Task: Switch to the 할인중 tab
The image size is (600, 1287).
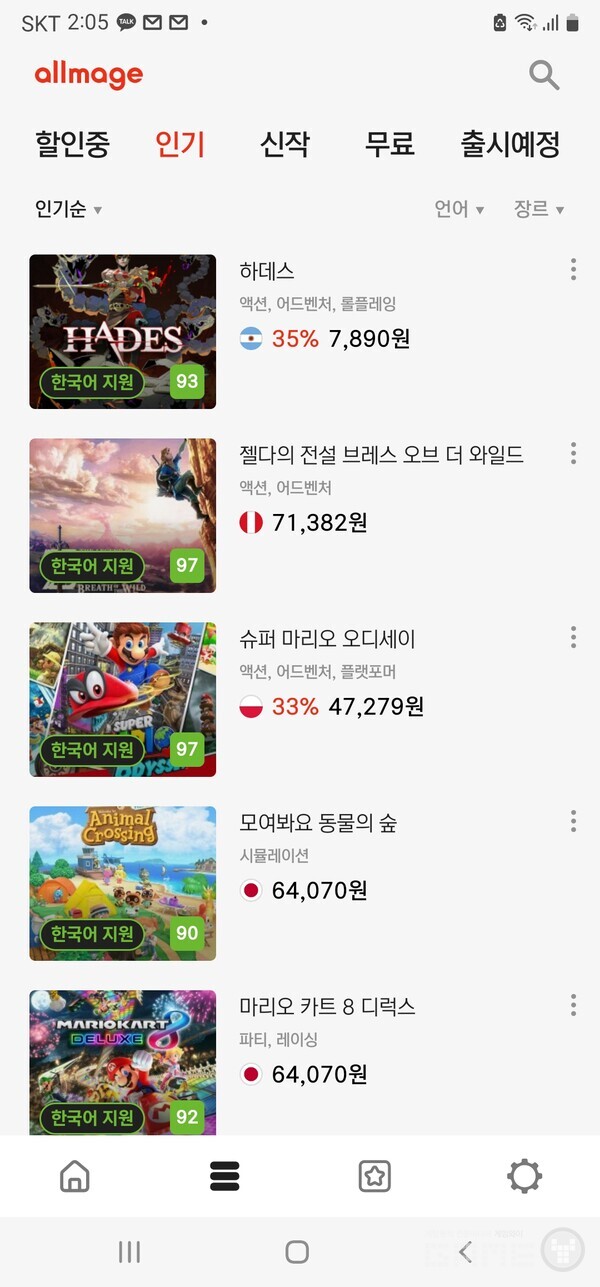Action: tap(72, 144)
